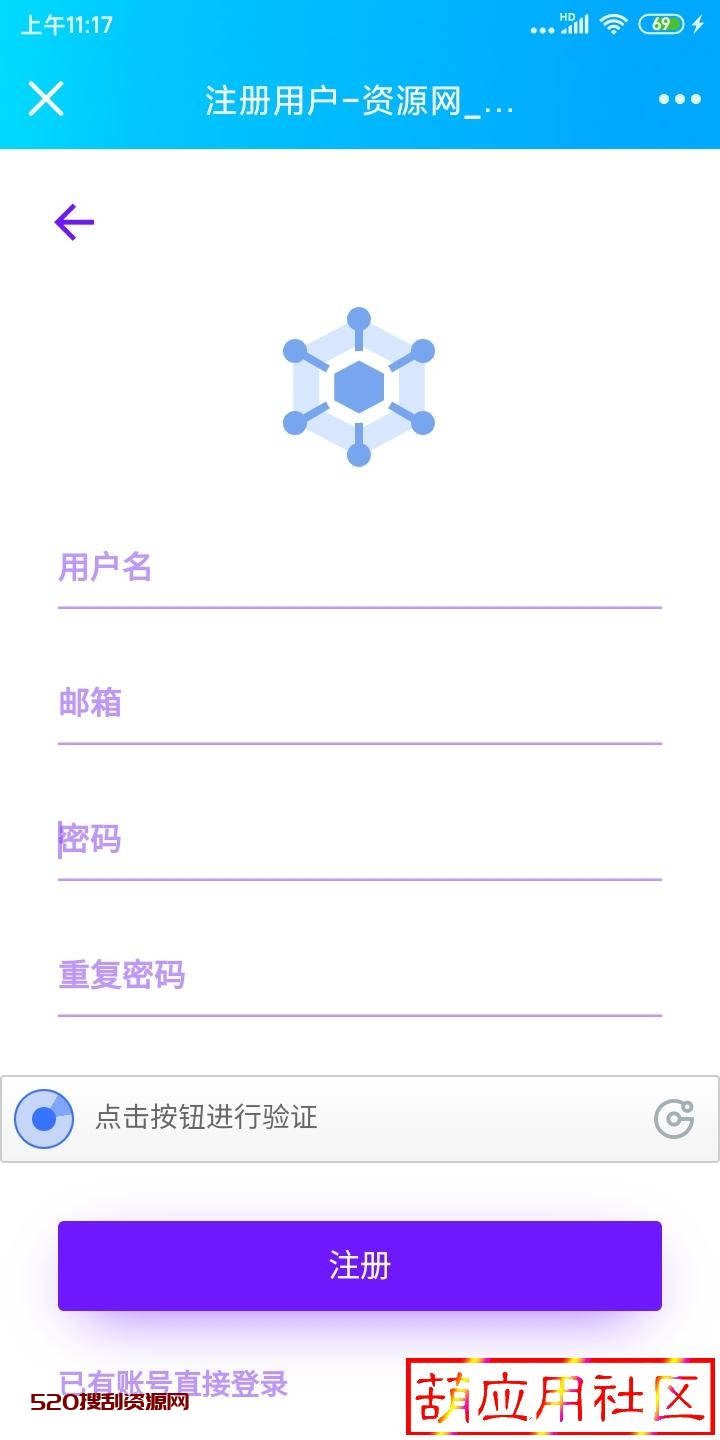
Task: Close the registration web page
Action: pyautogui.click(x=46, y=99)
